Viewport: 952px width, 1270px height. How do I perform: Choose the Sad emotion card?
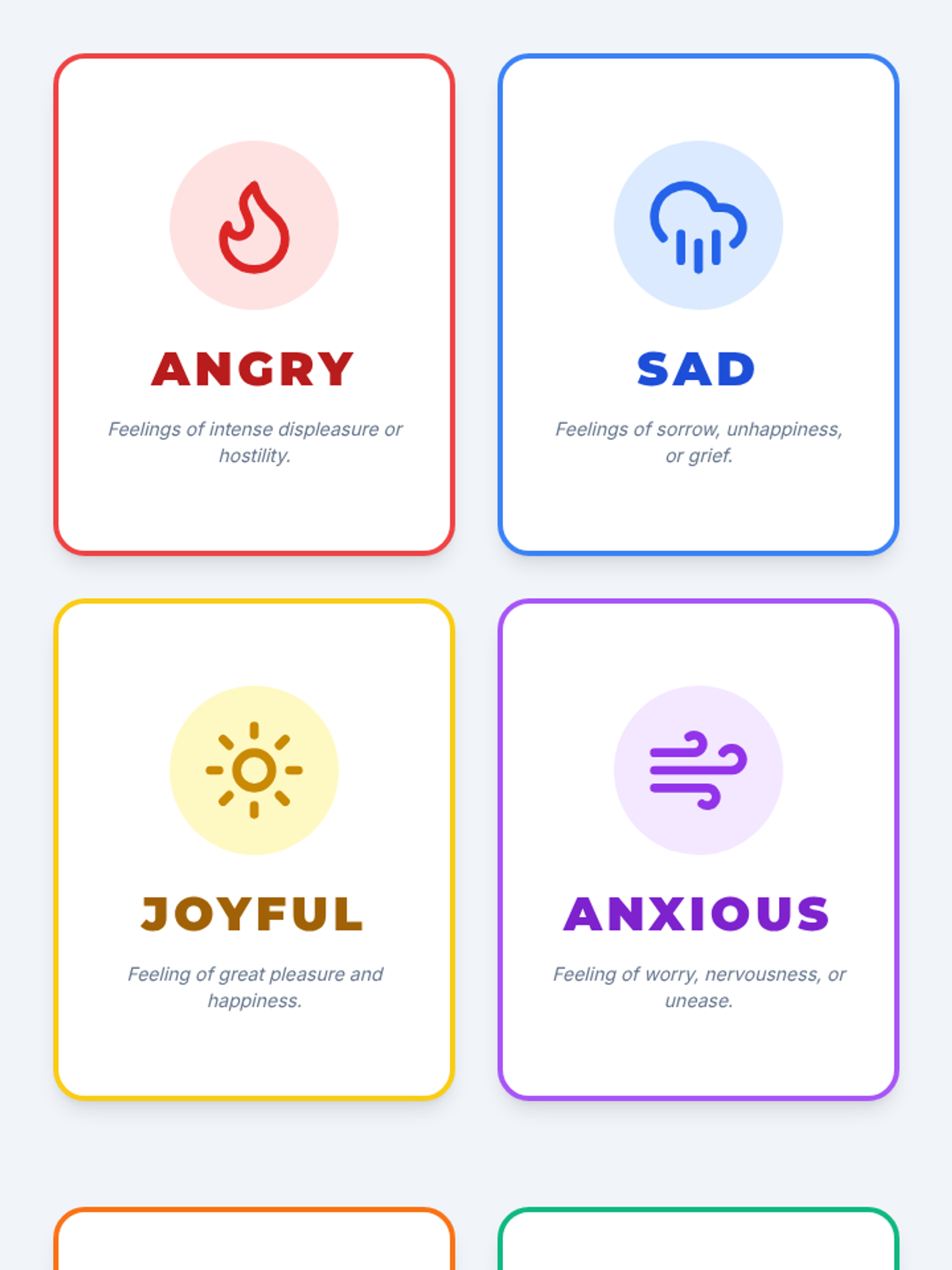(698, 305)
